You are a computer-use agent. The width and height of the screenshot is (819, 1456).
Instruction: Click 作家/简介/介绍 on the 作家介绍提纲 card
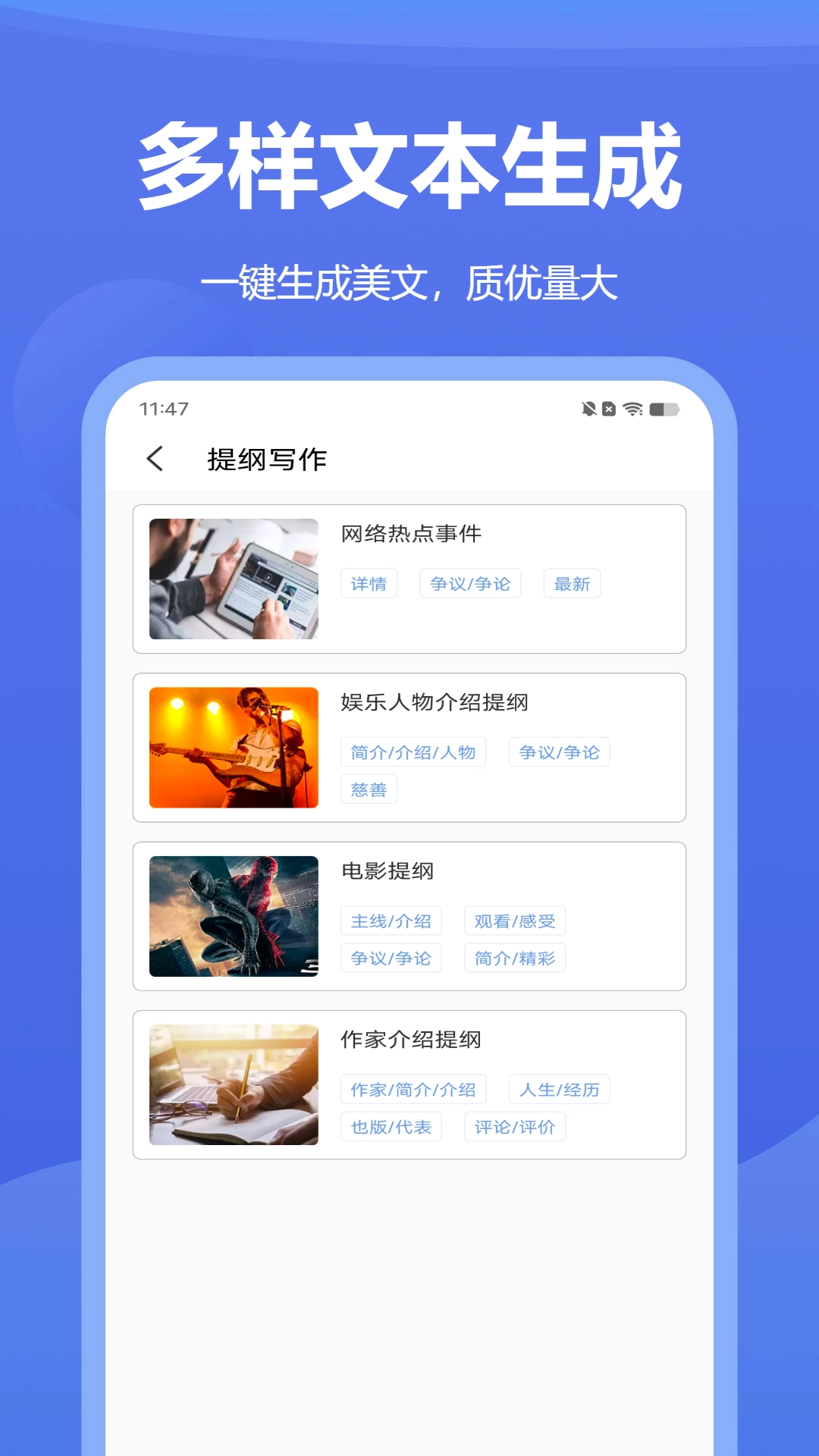(x=413, y=1088)
